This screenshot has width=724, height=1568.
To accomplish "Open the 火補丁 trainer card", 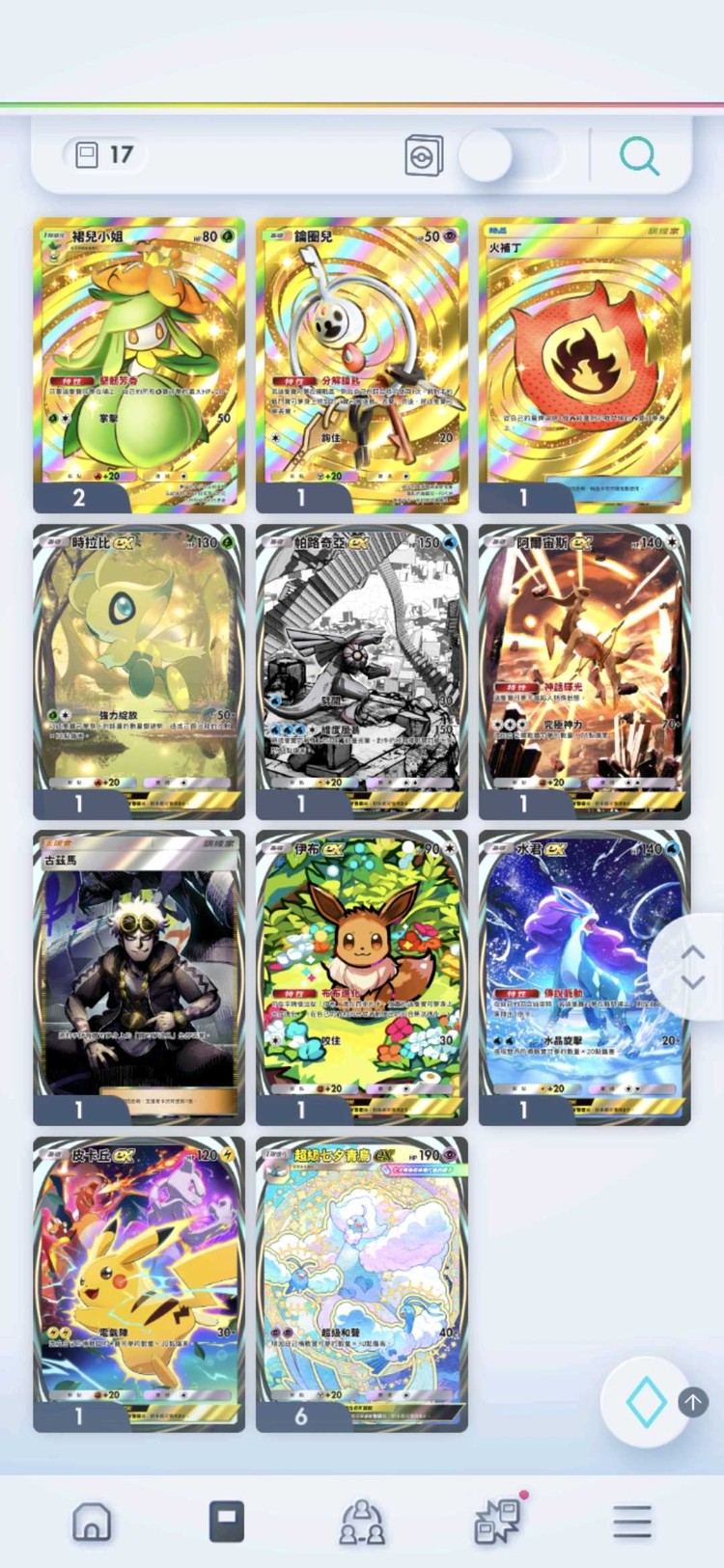I will [x=584, y=364].
